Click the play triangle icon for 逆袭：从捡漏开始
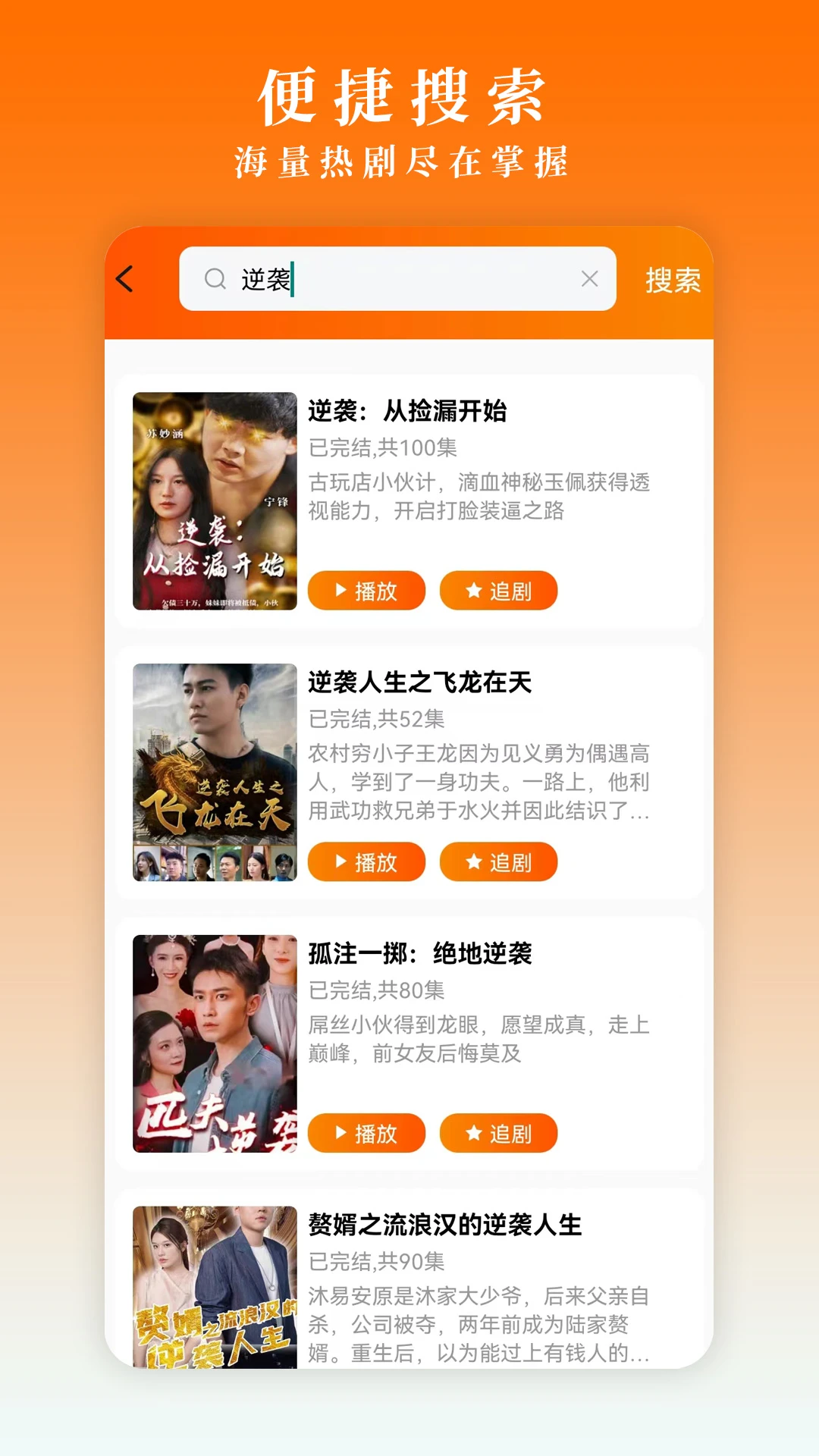The image size is (819, 1456). coord(340,590)
